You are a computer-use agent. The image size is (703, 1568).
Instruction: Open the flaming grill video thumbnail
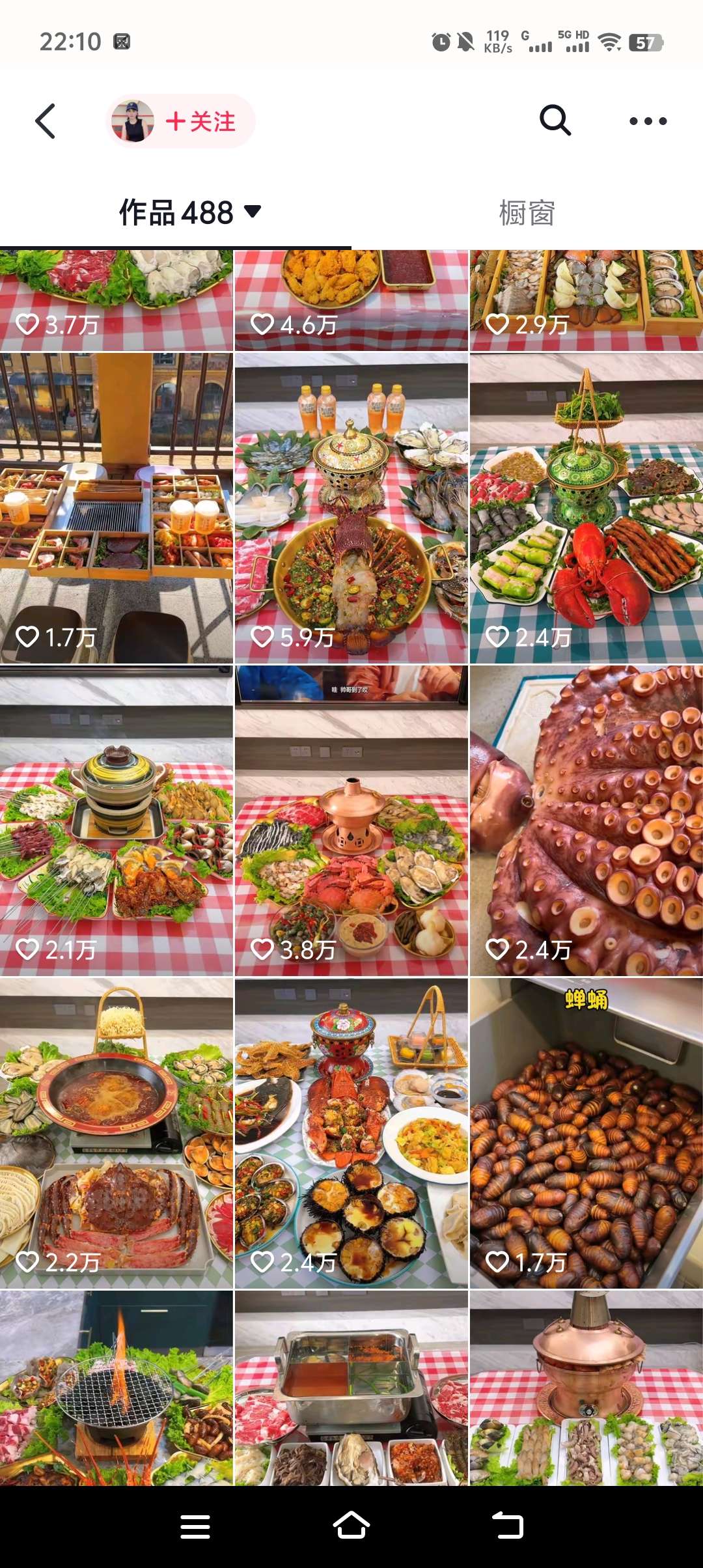pyautogui.click(x=116, y=1387)
